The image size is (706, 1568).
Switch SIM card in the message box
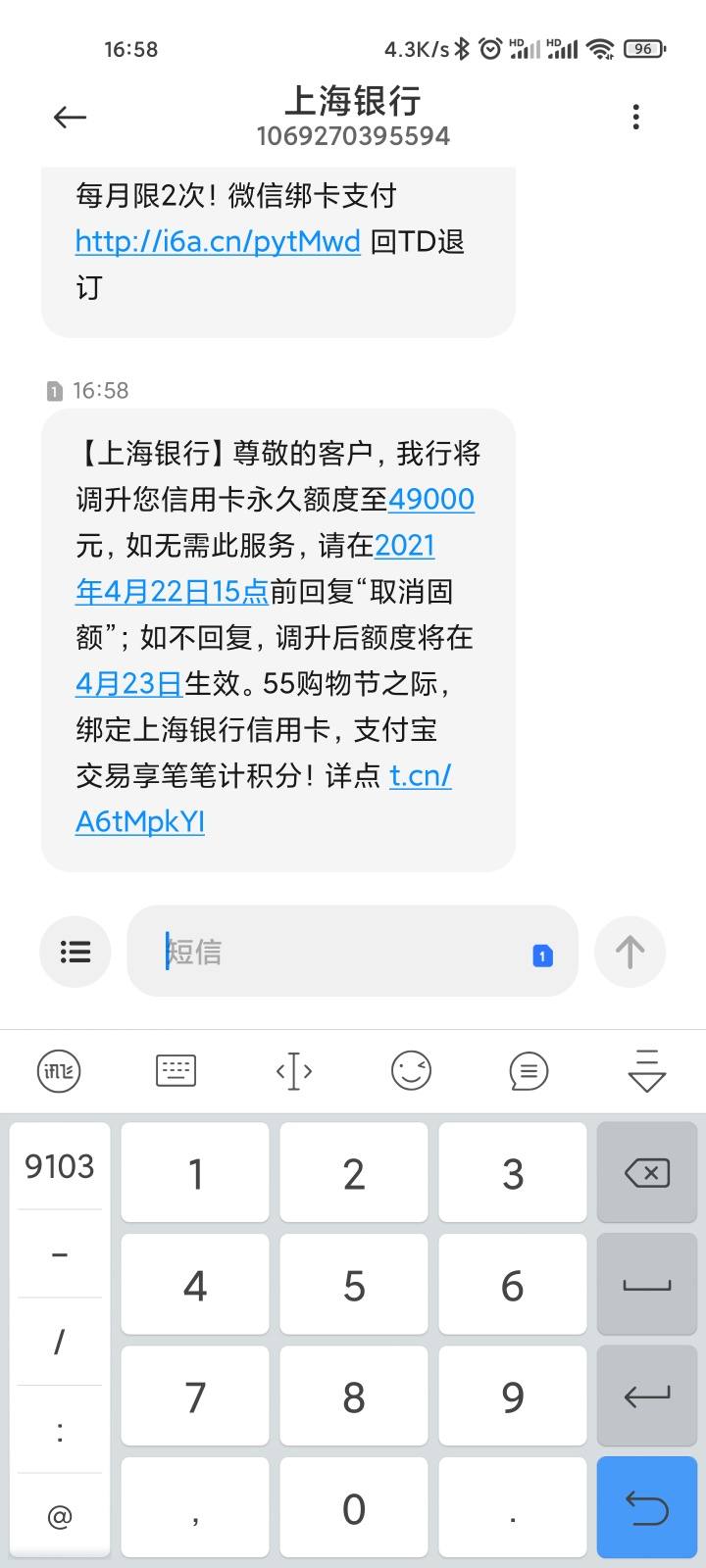coord(542,955)
